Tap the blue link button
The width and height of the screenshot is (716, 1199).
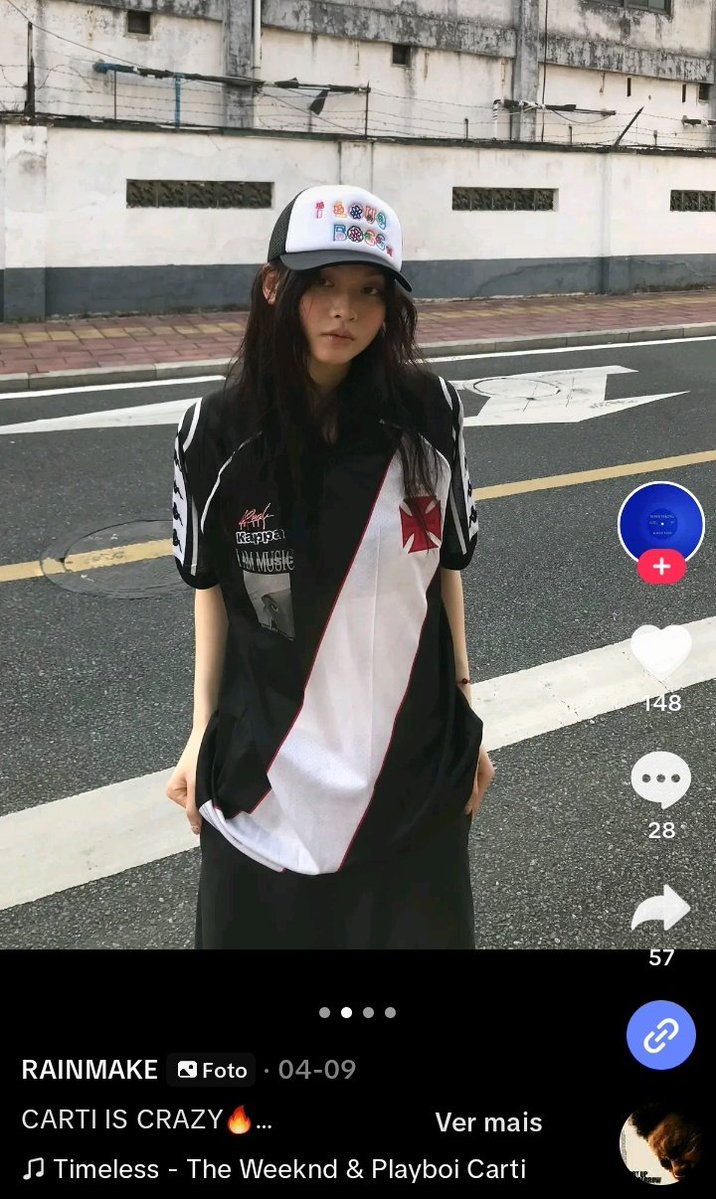[660, 1036]
